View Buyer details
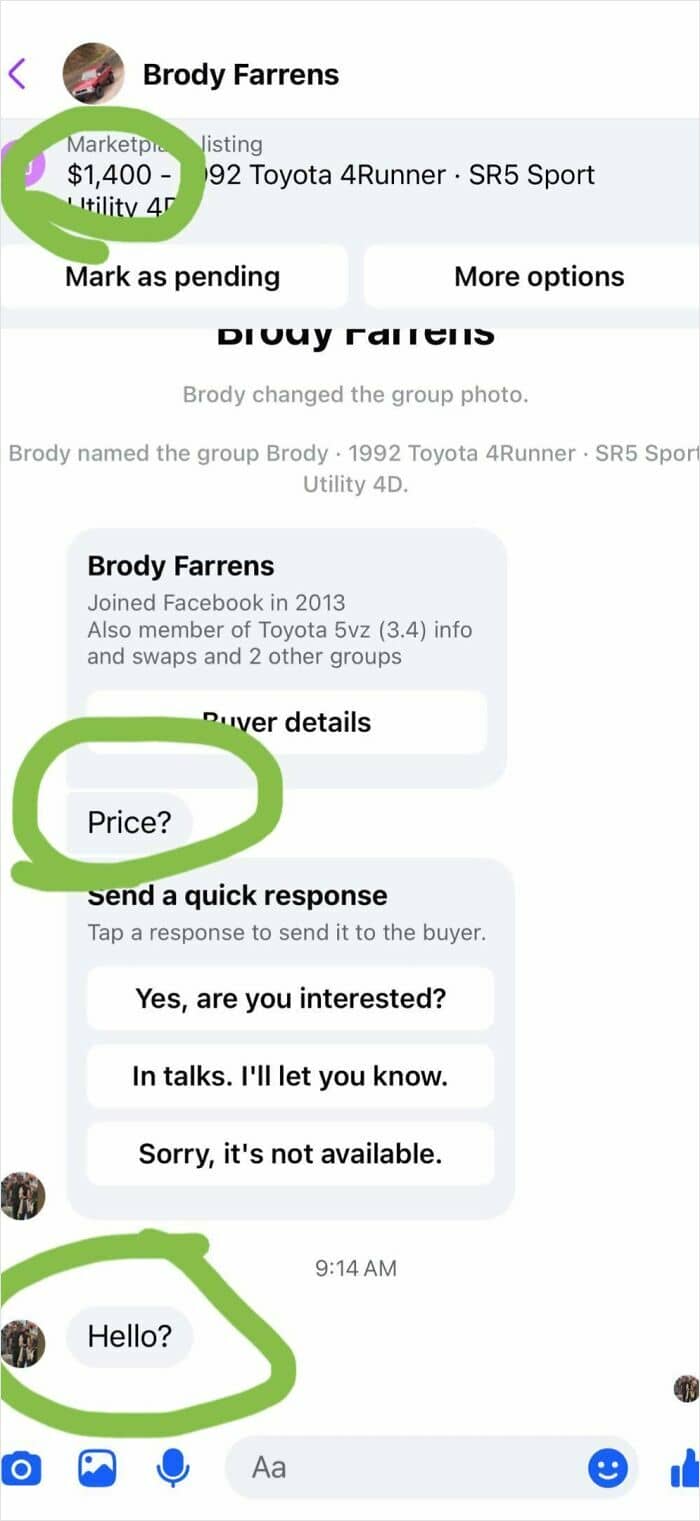700x1521 pixels. point(287,722)
